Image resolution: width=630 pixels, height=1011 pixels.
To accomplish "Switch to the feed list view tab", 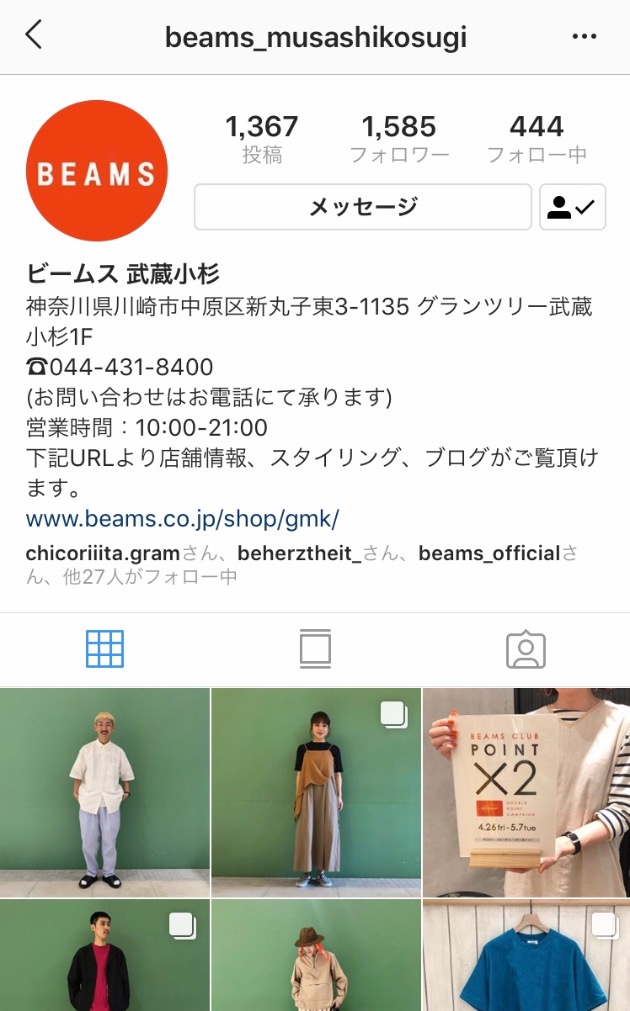I will 315,649.
